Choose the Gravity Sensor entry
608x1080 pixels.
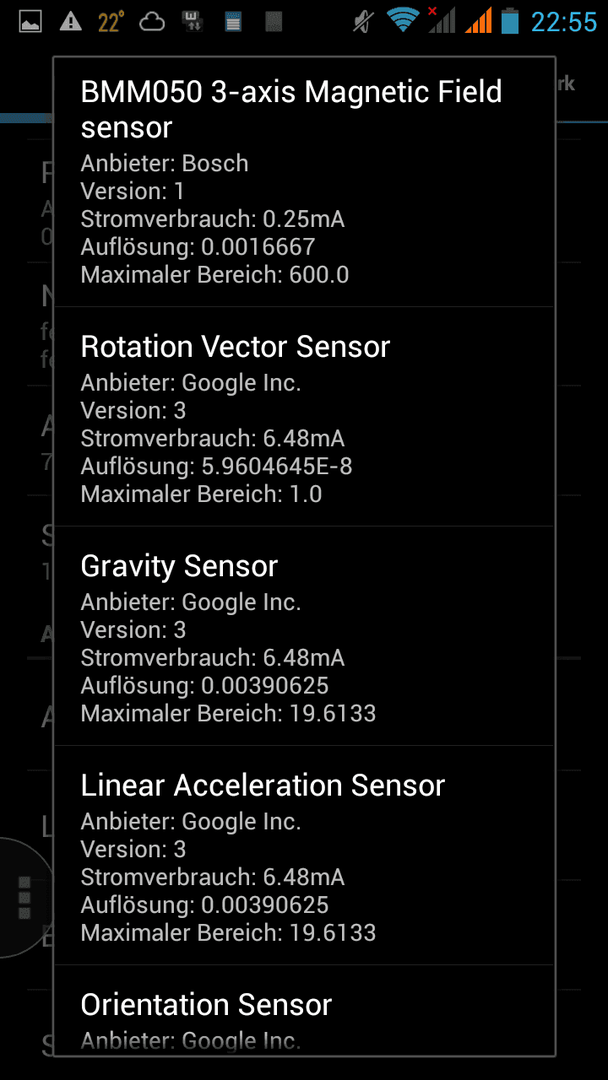point(304,636)
